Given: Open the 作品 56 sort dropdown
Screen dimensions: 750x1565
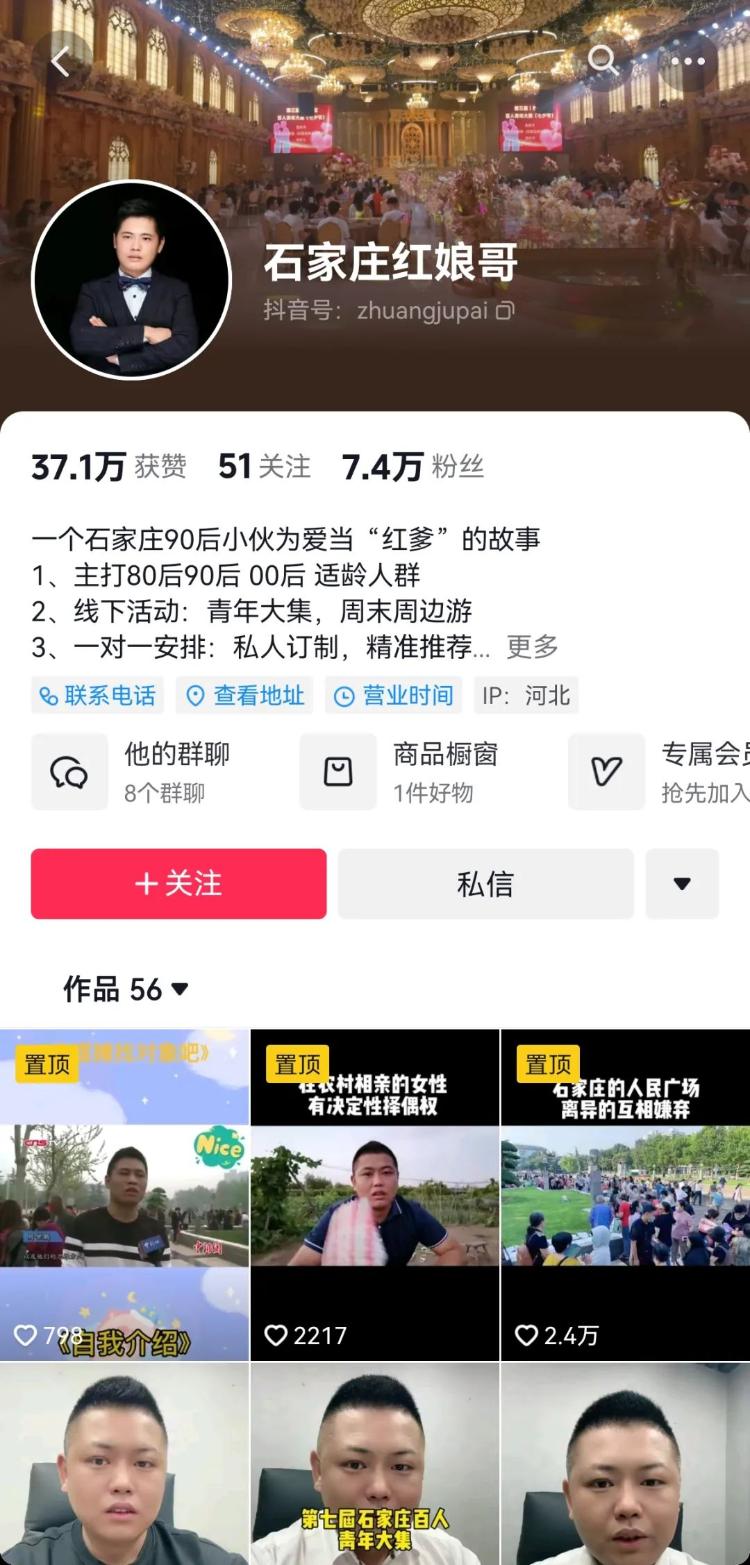Looking at the screenshot, I should [x=126, y=990].
